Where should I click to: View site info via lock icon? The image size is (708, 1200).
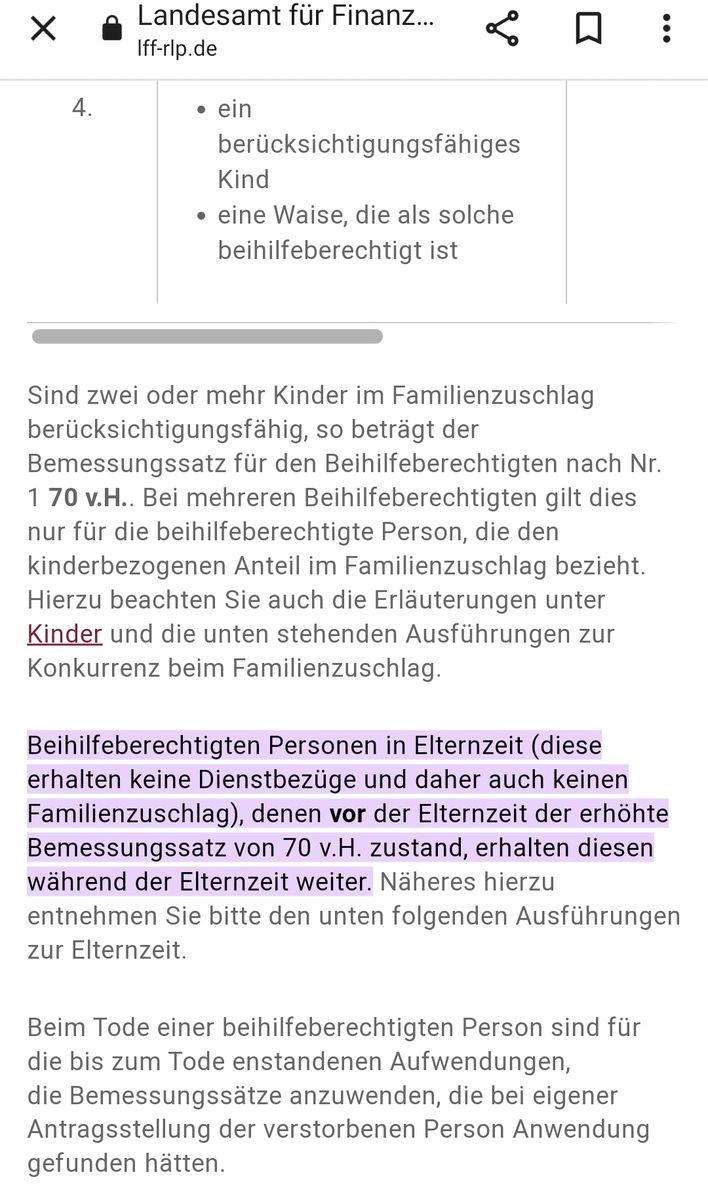(111, 30)
